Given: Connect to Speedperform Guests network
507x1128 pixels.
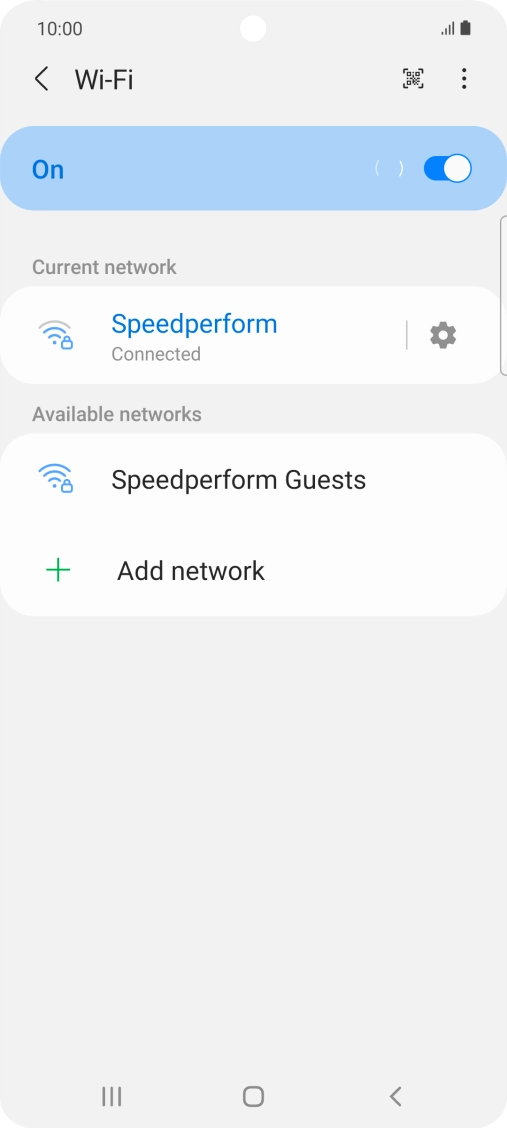Looking at the screenshot, I should tap(253, 480).
